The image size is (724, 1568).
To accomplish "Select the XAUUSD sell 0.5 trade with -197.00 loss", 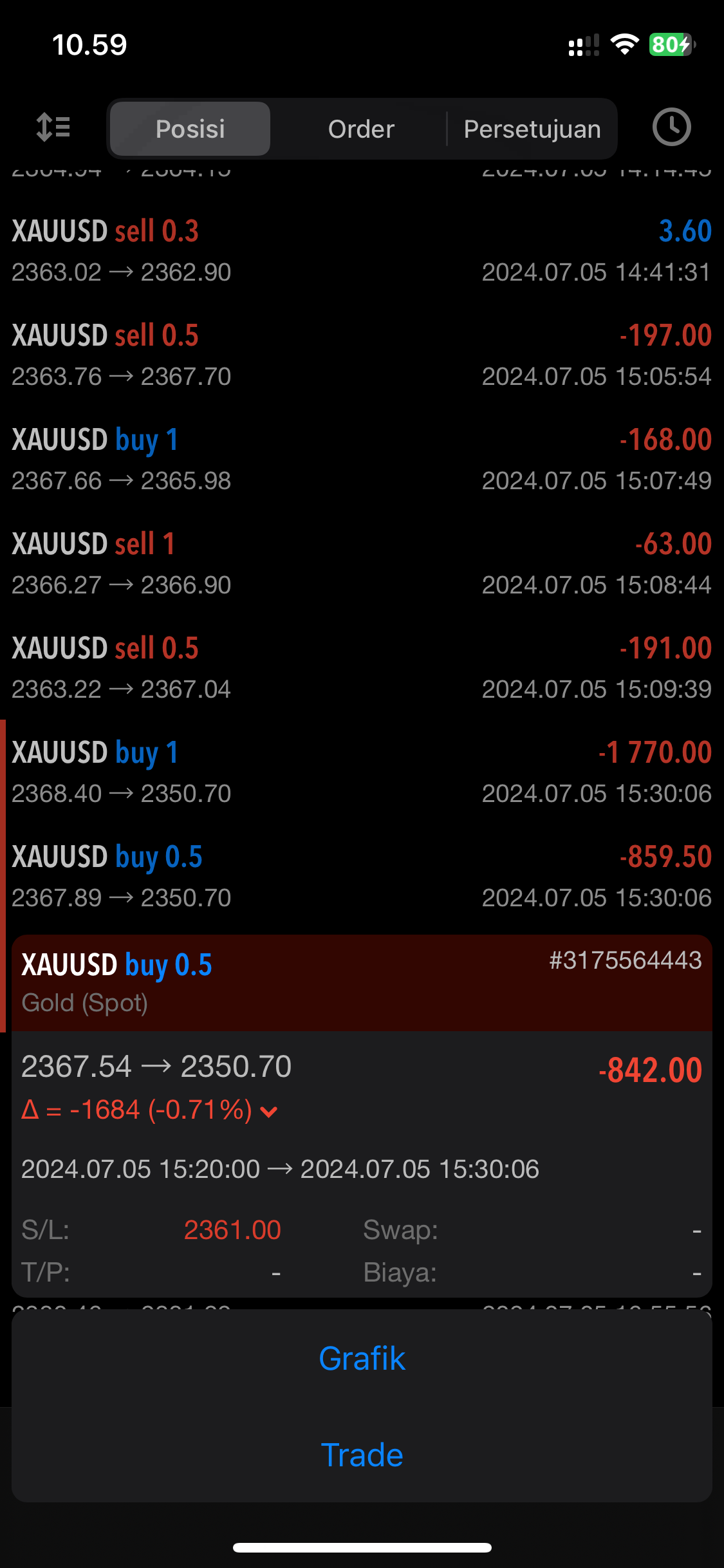I will 362,355.
